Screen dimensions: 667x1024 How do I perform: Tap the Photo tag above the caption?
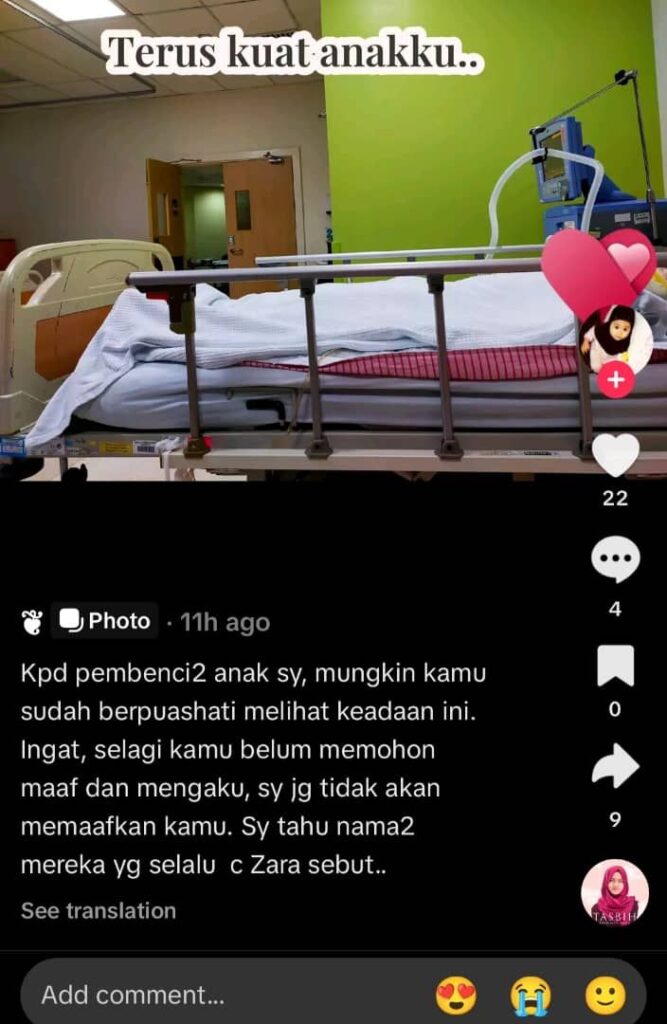105,621
